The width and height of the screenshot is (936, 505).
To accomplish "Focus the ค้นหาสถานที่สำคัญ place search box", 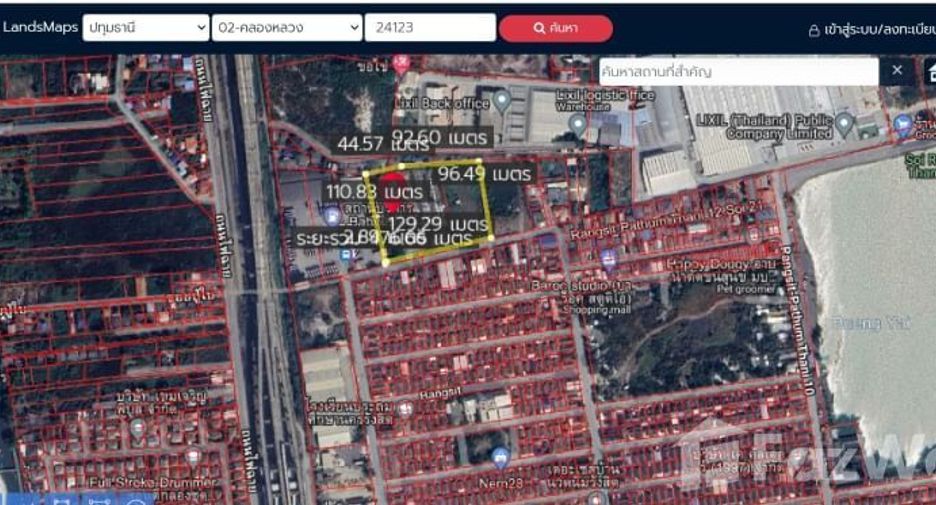I will (738, 72).
